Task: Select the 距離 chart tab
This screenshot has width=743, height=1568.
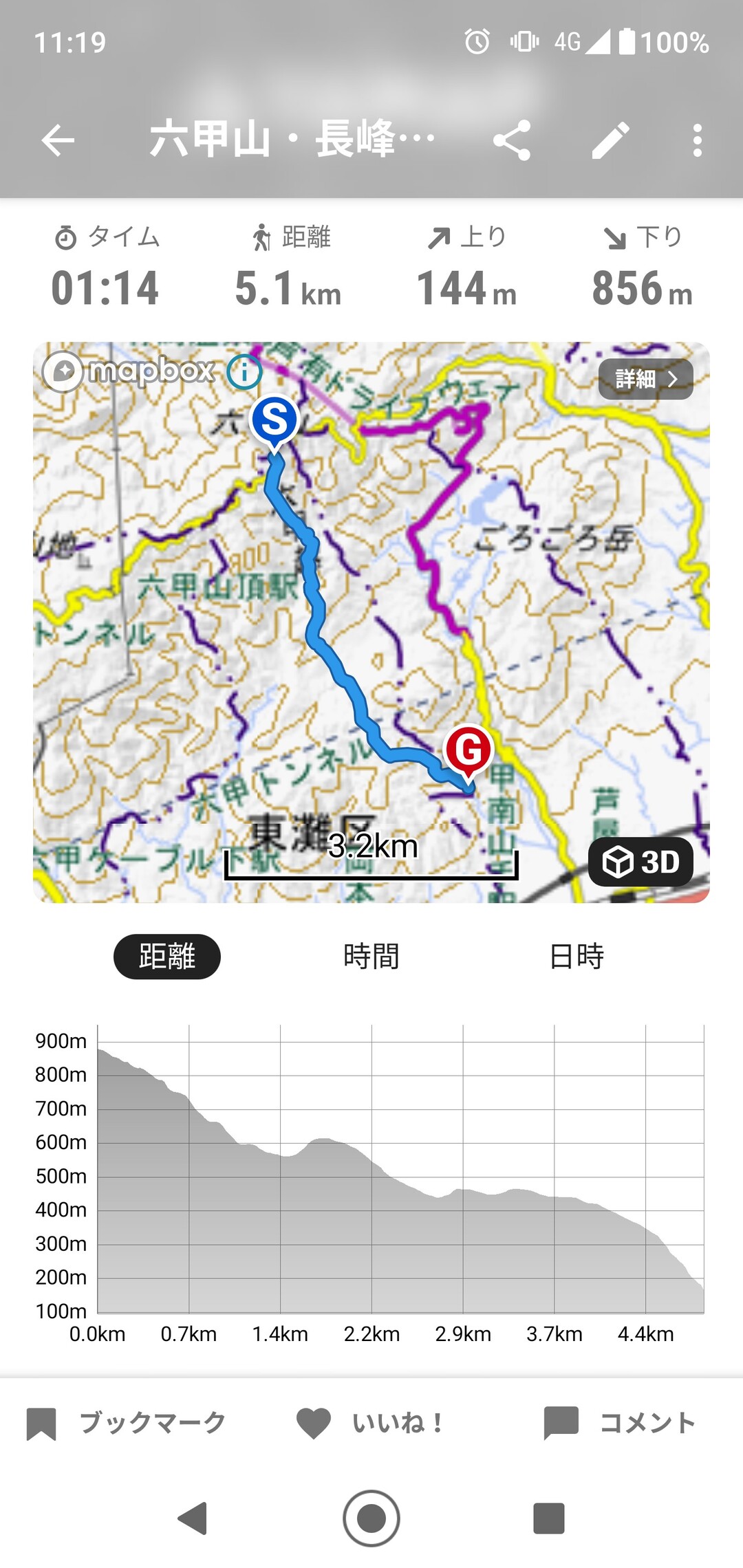Action: tap(167, 957)
